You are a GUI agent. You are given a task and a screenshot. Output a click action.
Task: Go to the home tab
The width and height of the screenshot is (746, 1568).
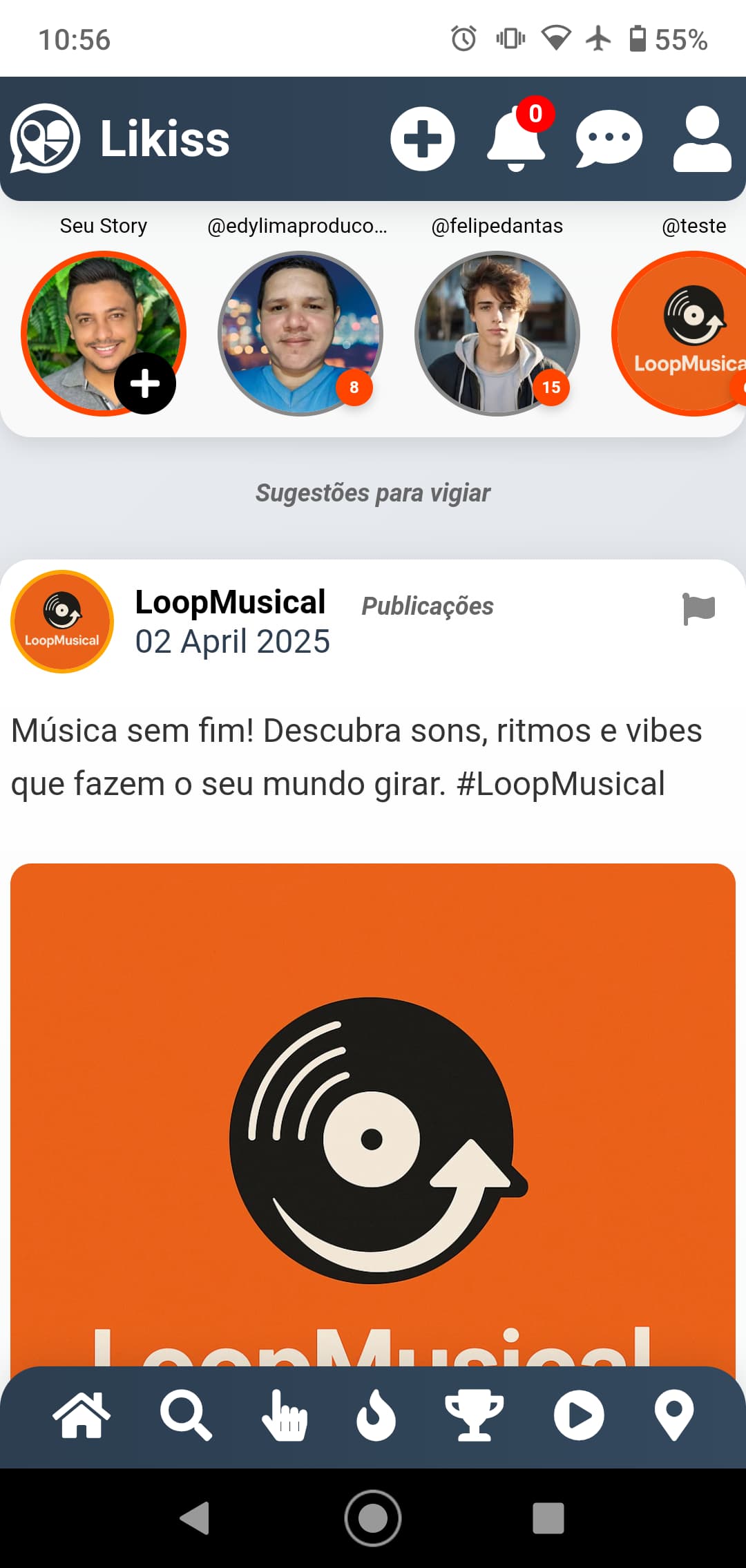point(82,1415)
